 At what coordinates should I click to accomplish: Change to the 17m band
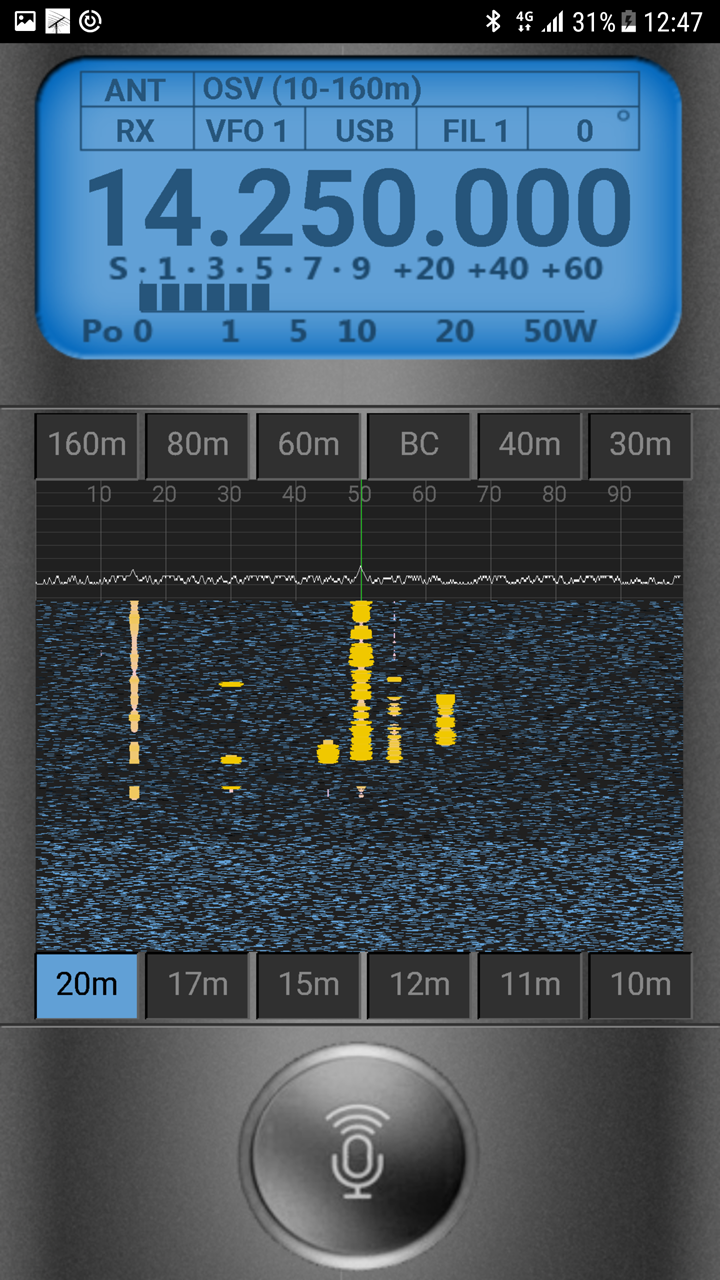coord(198,985)
